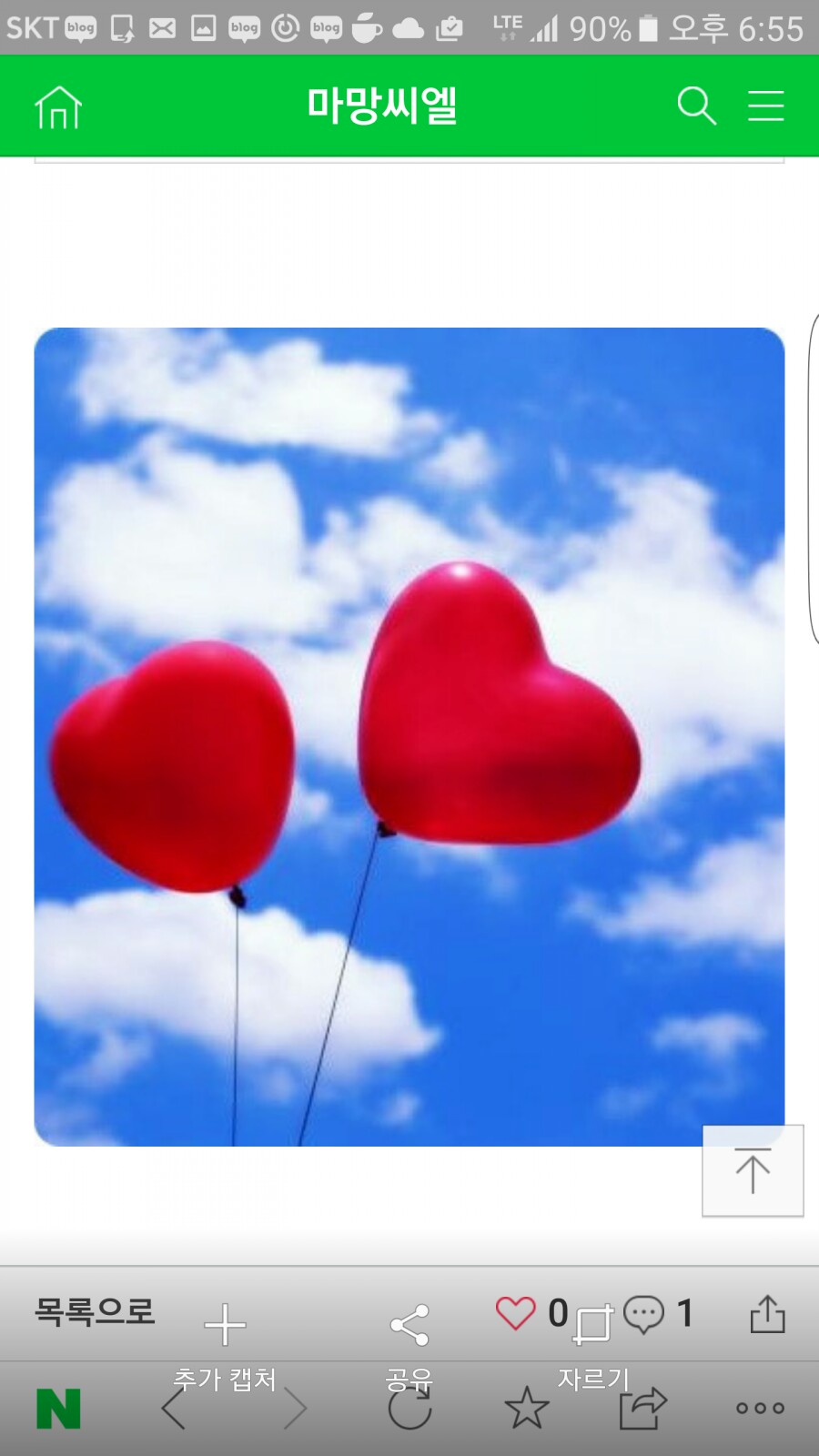Export the post with the upload icon
The height and width of the screenshot is (1456, 819).
click(x=767, y=1314)
